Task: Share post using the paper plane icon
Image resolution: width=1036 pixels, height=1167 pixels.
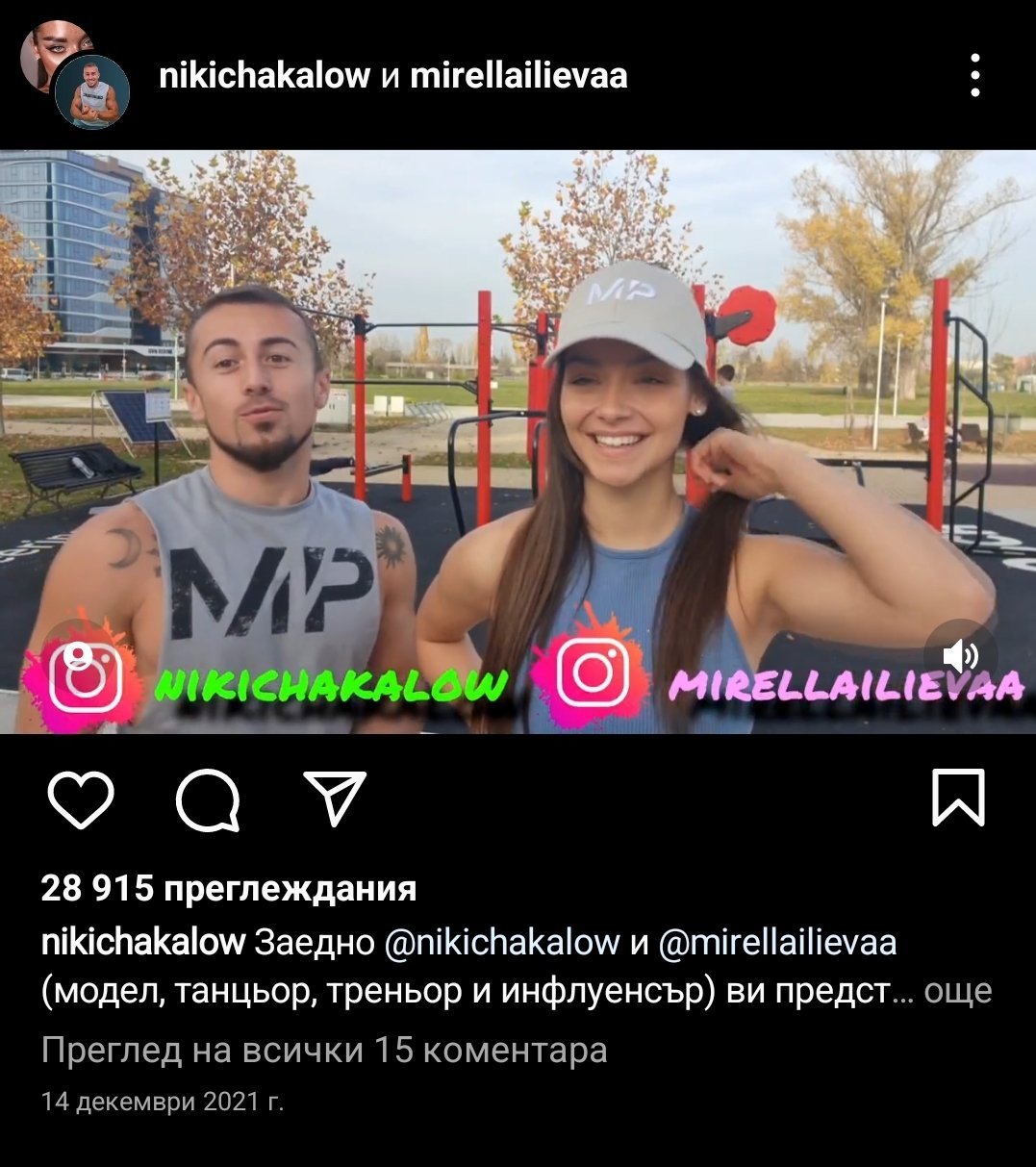Action: pyautogui.click(x=335, y=798)
